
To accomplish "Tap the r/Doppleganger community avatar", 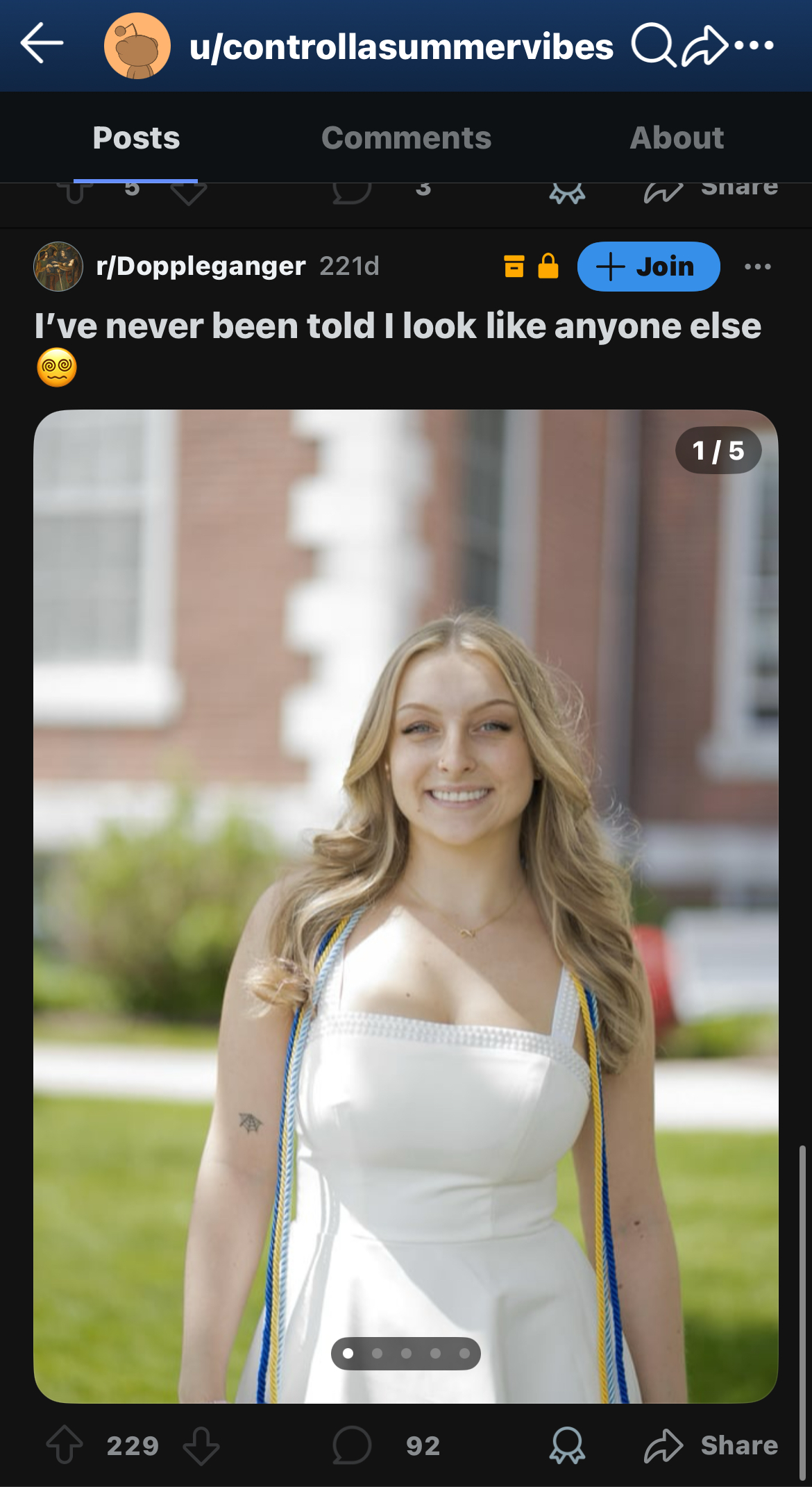I will click(x=58, y=267).
